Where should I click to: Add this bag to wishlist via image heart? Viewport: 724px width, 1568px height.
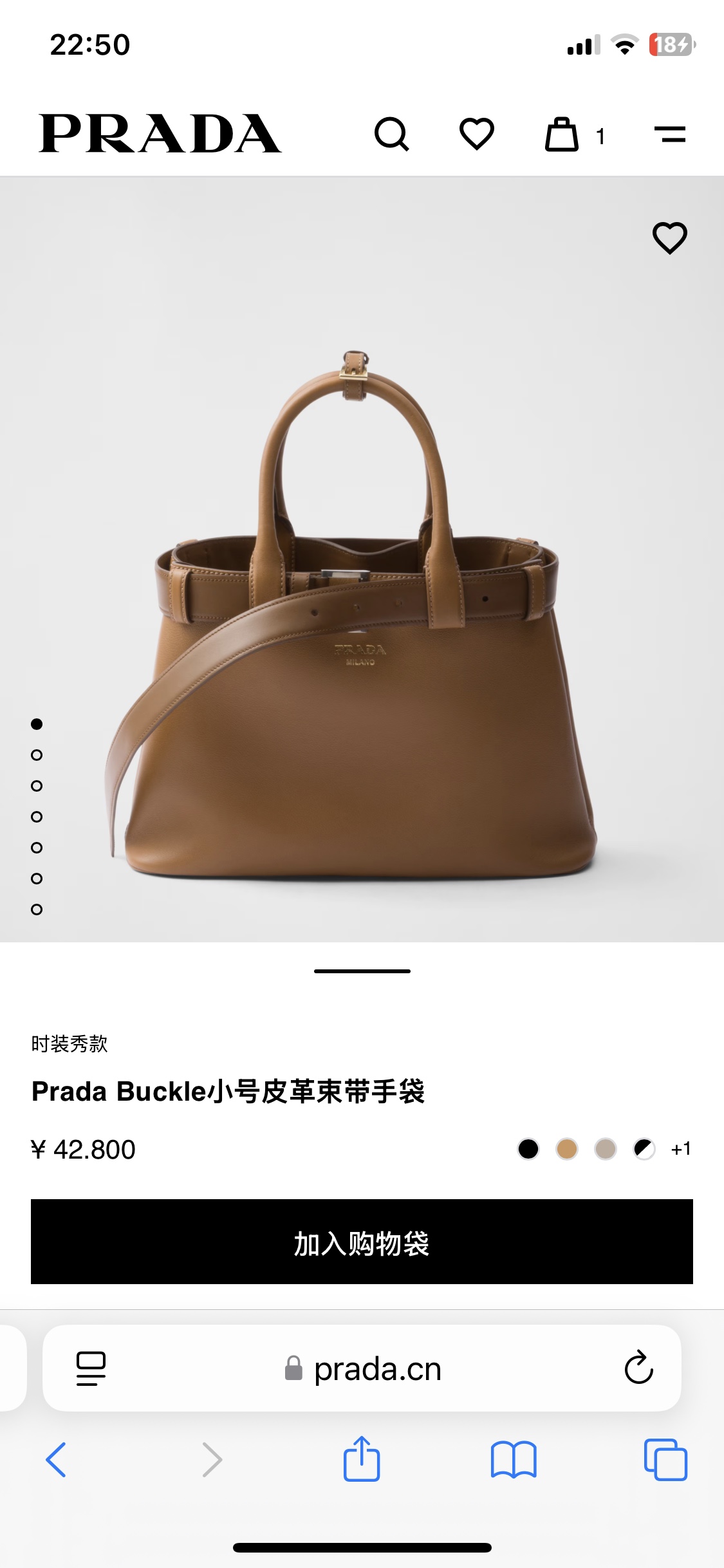(x=670, y=238)
